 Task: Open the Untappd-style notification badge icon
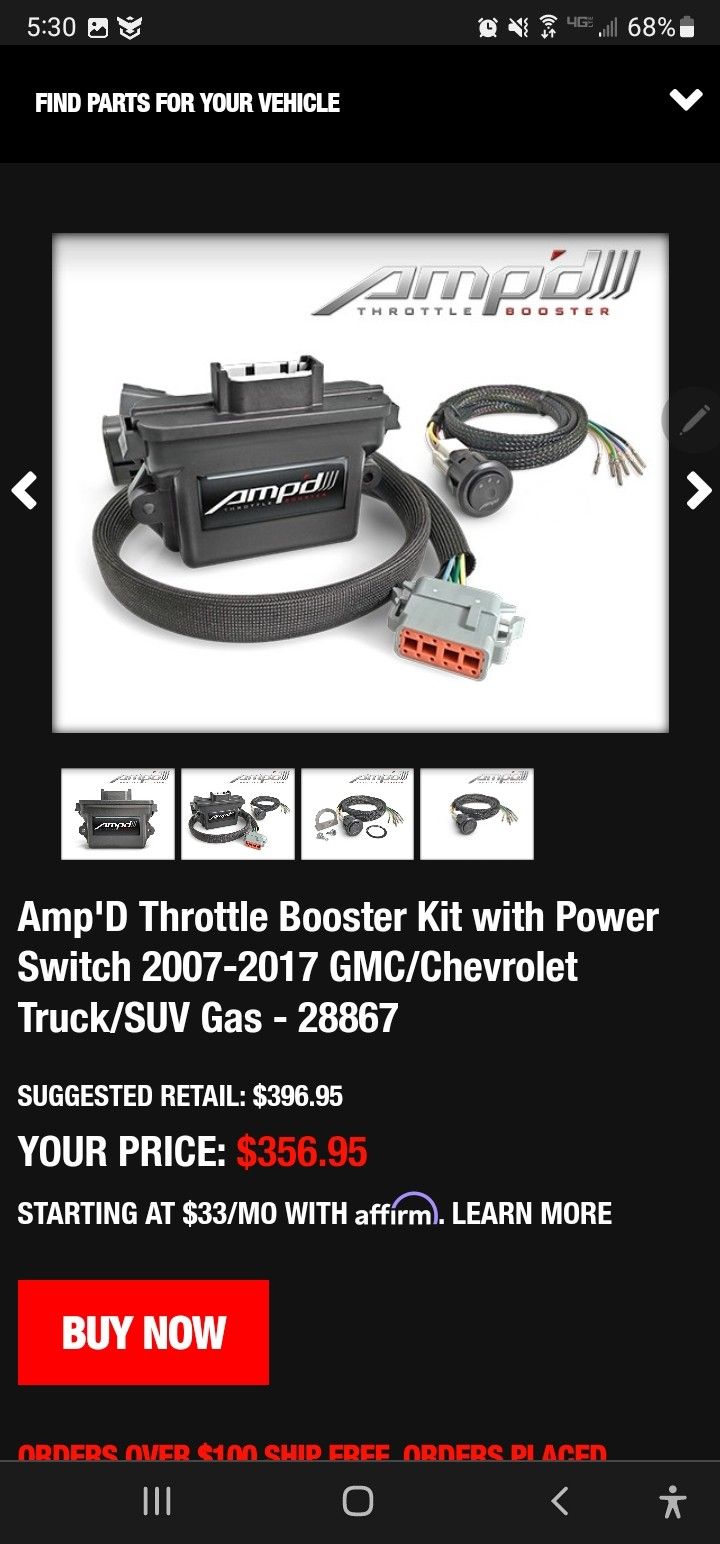coord(127,27)
